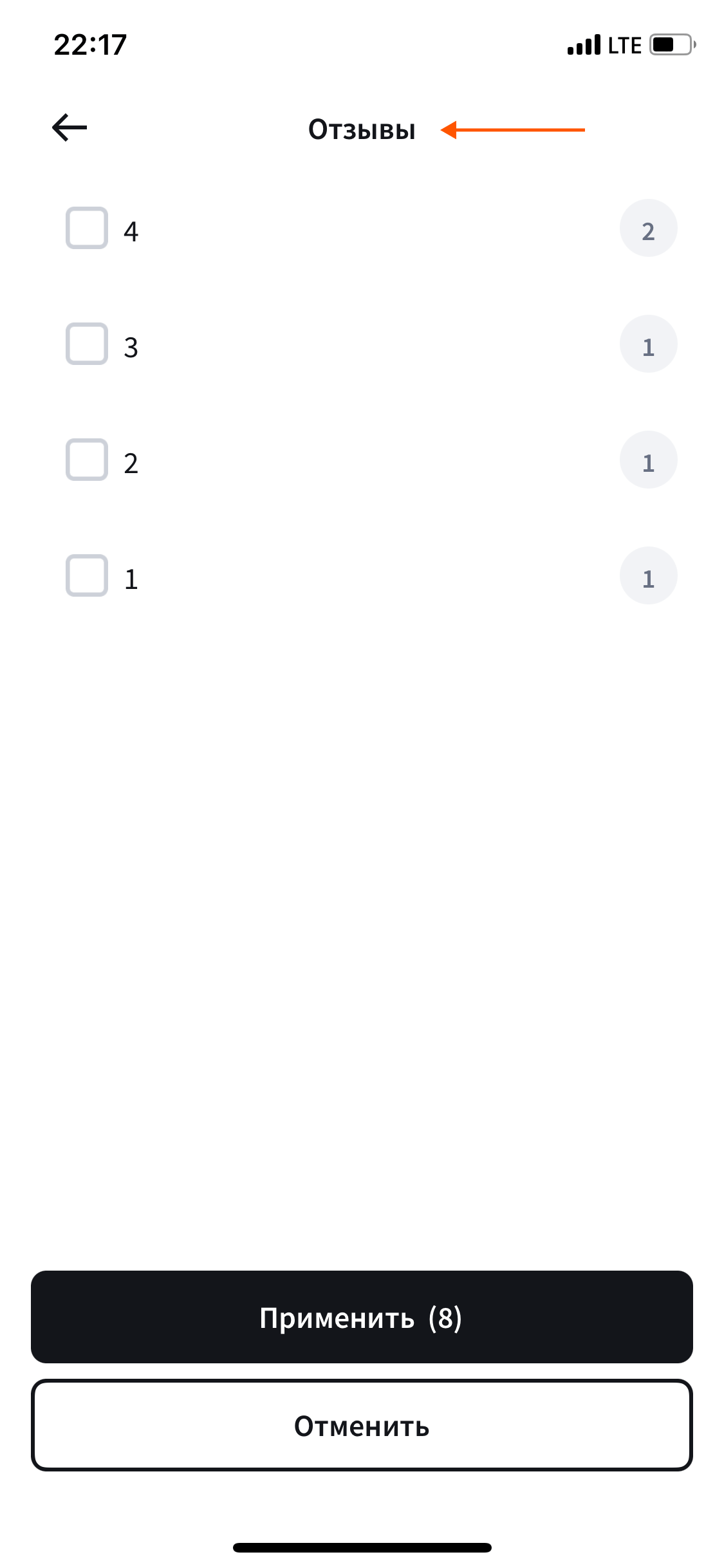Check the box for rating 4
Viewport: 724px width, 1568px height.
(x=87, y=228)
